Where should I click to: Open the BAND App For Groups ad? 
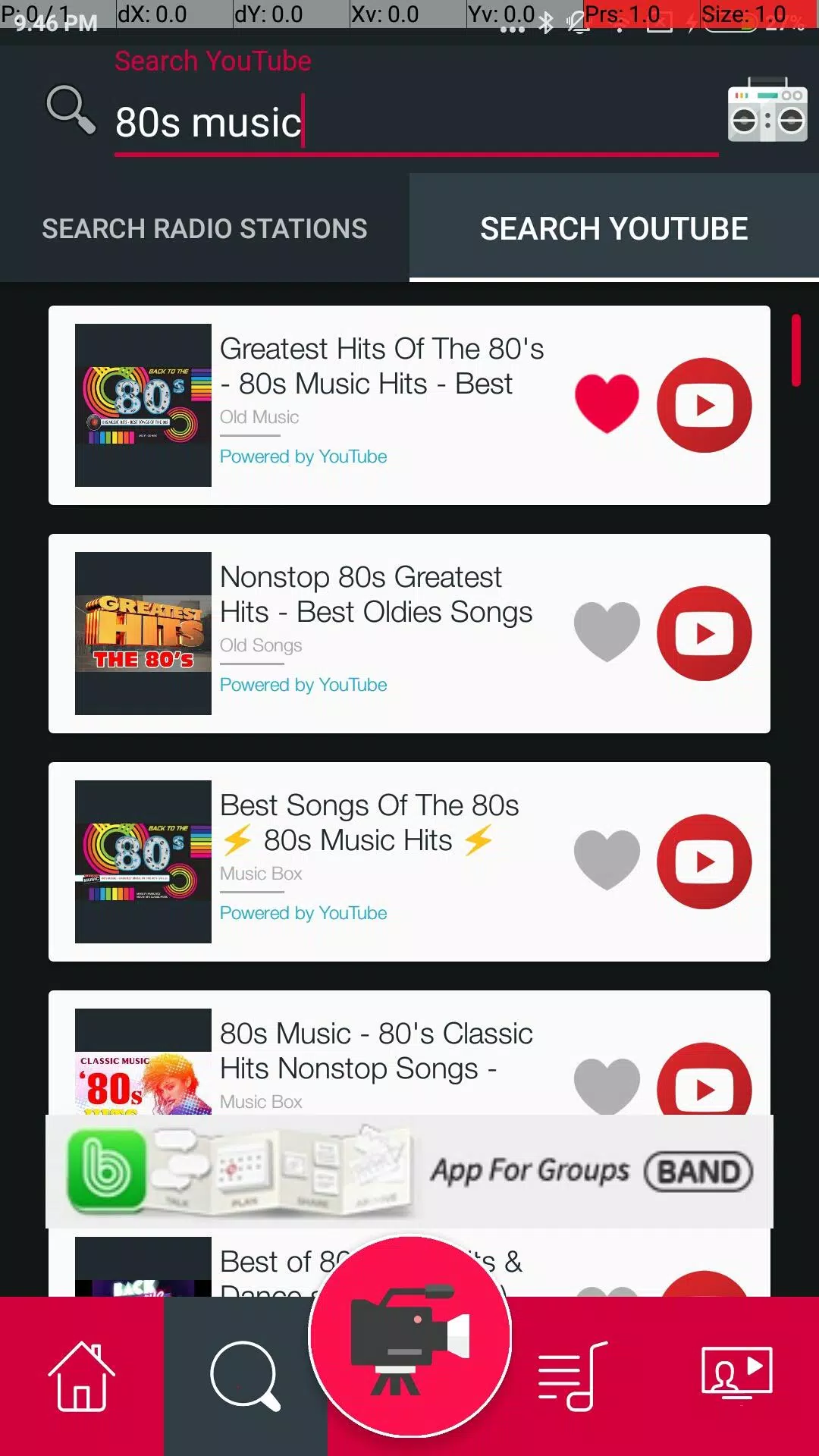pos(409,1172)
